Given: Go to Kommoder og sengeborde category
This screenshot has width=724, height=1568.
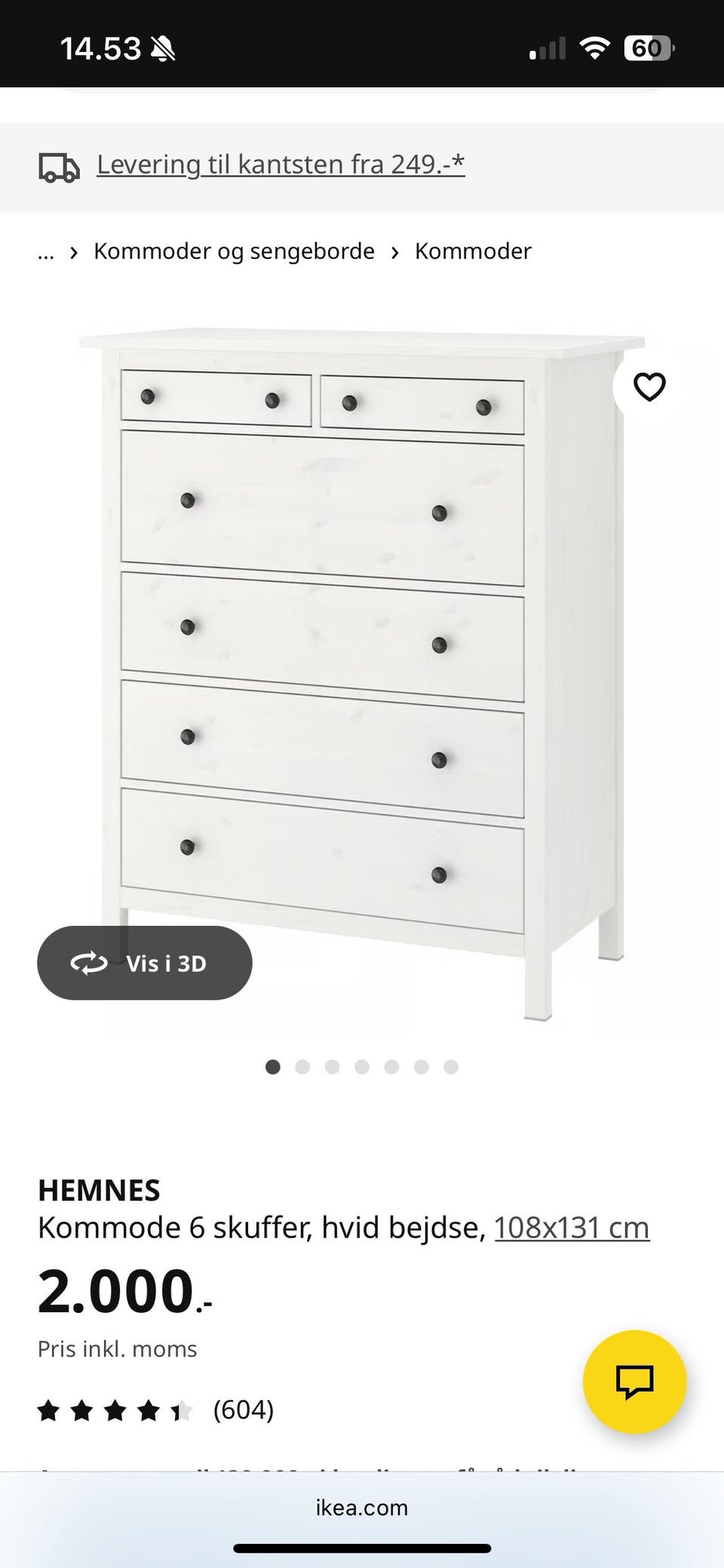Looking at the screenshot, I should [x=234, y=251].
